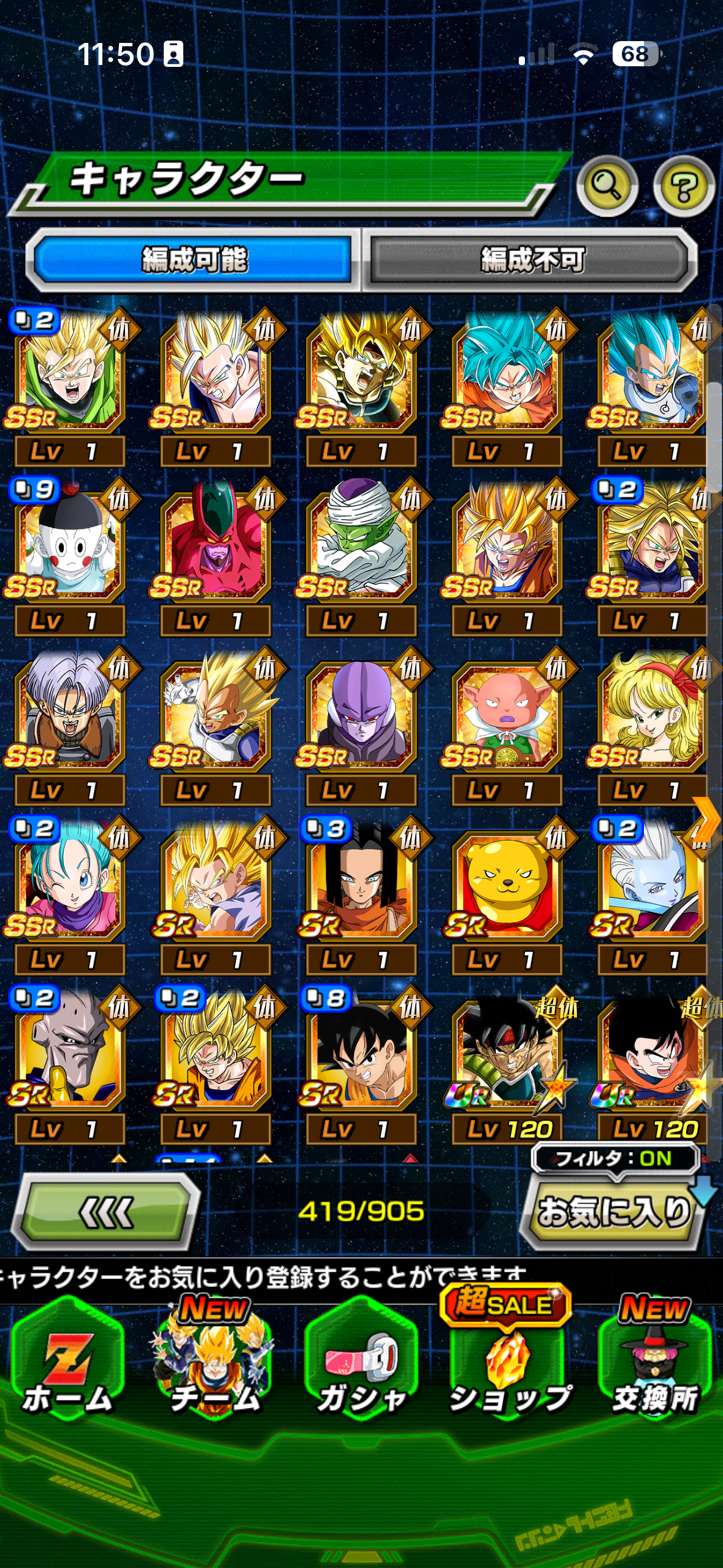This screenshot has width=723, height=1568.
Task: Tap the orange arrow on the right edge
Action: [707, 819]
